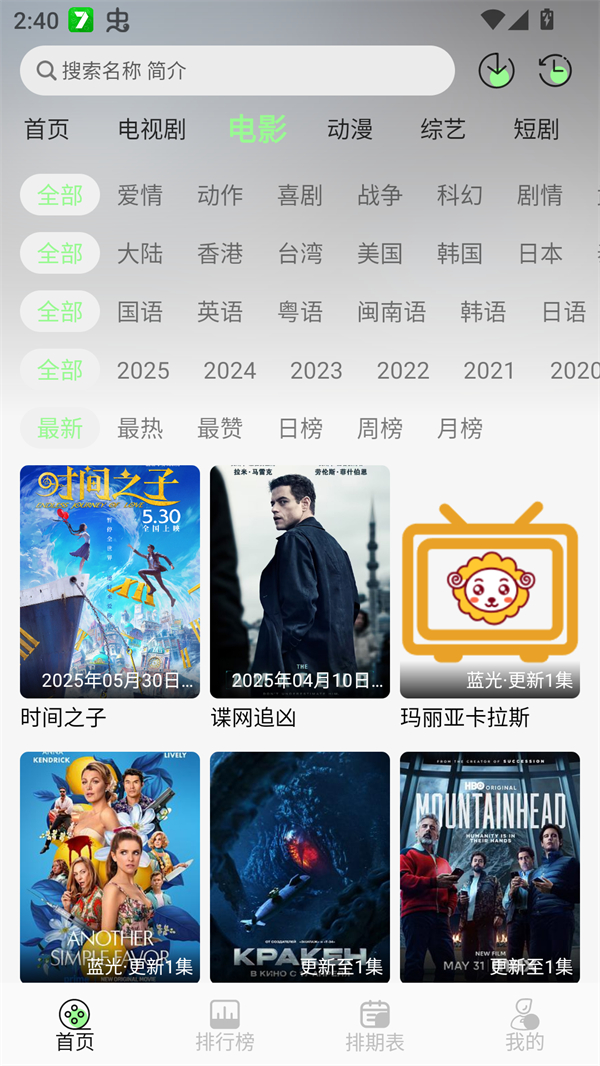Select the 香港 region filter

(220, 253)
